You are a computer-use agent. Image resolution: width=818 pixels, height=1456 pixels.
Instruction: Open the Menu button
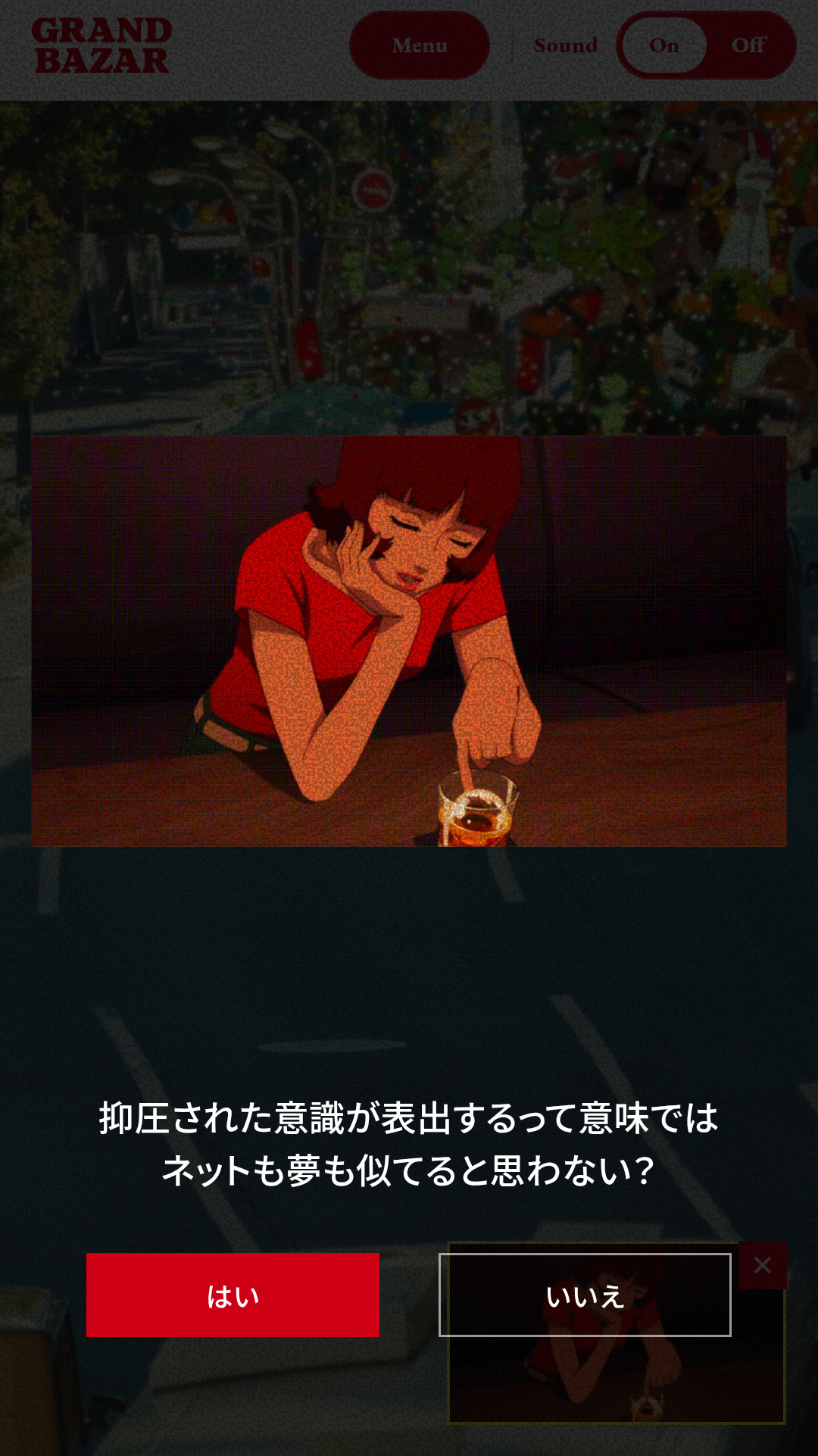pyautogui.click(x=420, y=45)
